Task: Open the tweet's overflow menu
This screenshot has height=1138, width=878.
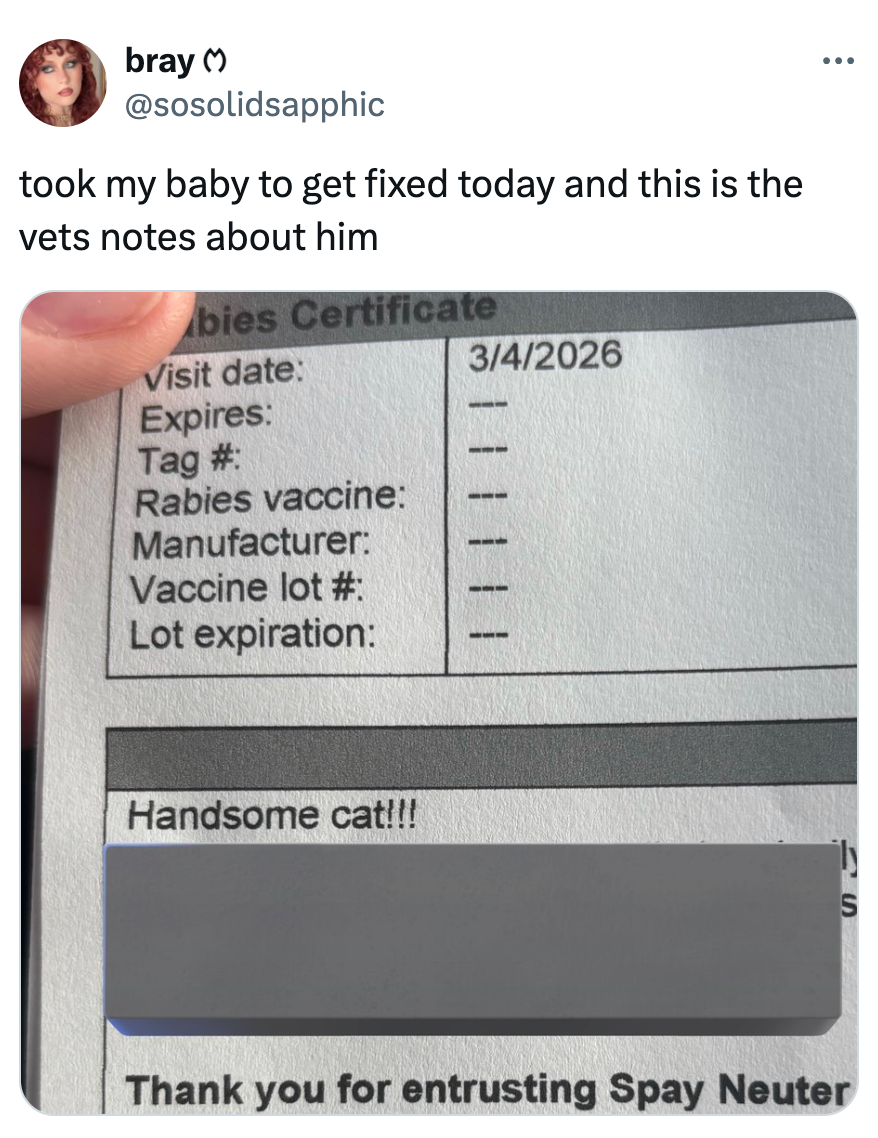Action: tap(836, 61)
